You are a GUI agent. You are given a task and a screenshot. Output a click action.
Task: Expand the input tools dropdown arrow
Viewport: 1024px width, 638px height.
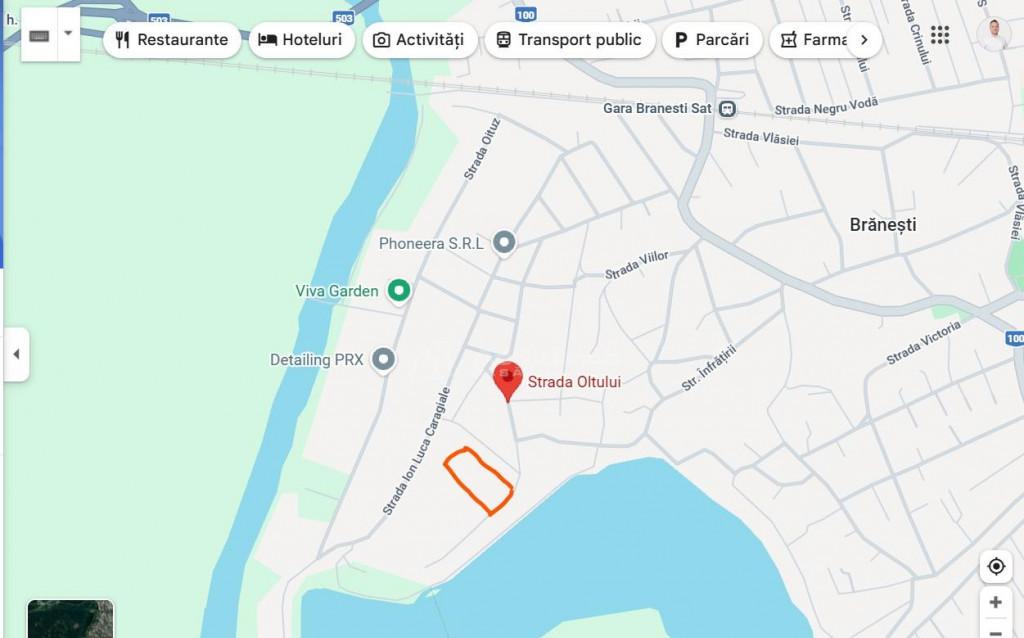(x=68, y=34)
